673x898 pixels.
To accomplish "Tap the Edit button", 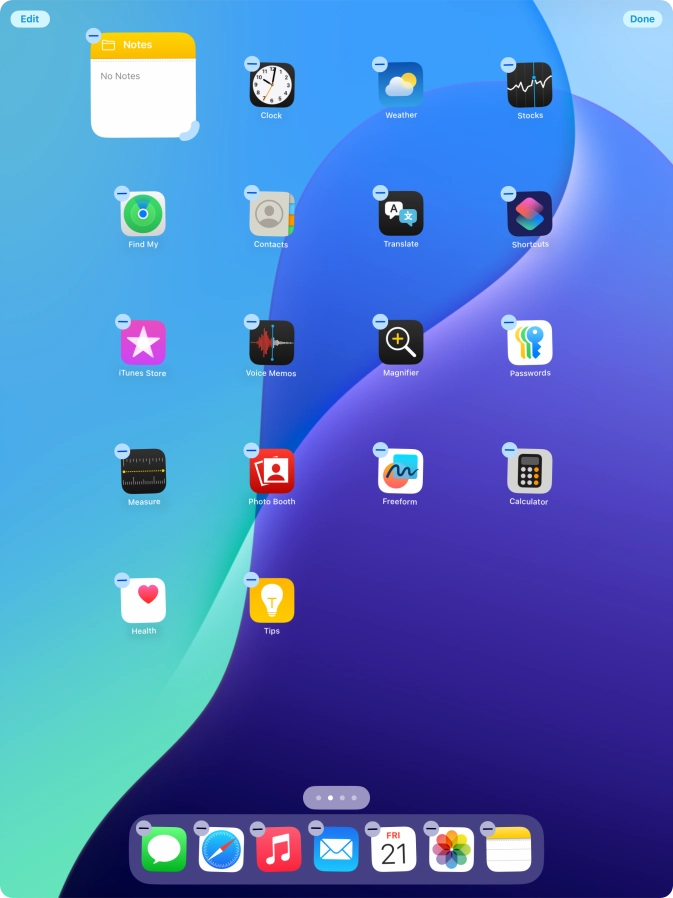I will click(x=30, y=19).
